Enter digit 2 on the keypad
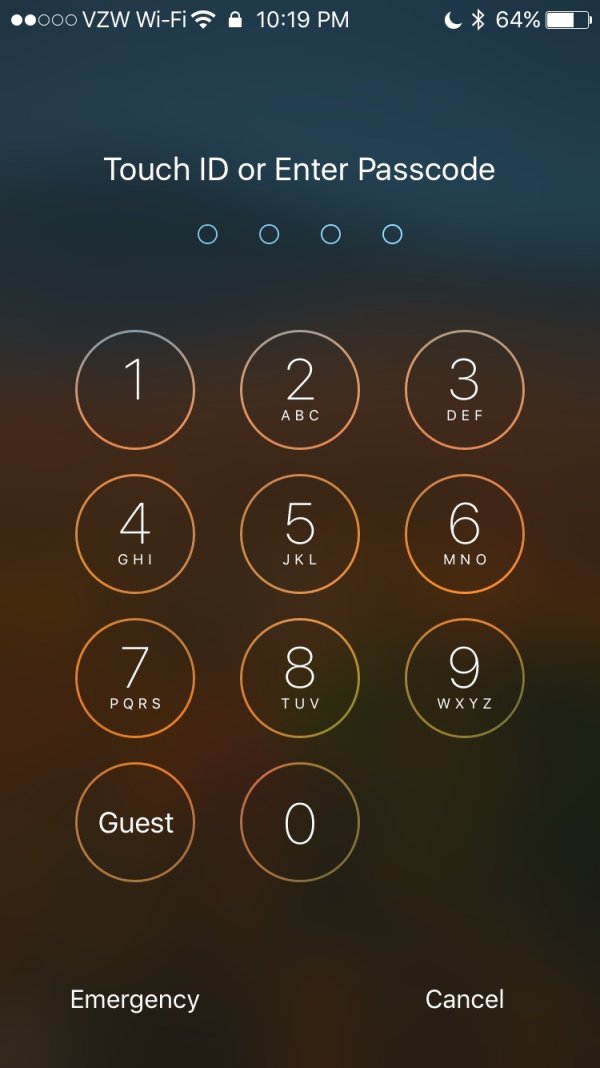Image resolution: width=600 pixels, height=1068 pixels. tap(300, 389)
